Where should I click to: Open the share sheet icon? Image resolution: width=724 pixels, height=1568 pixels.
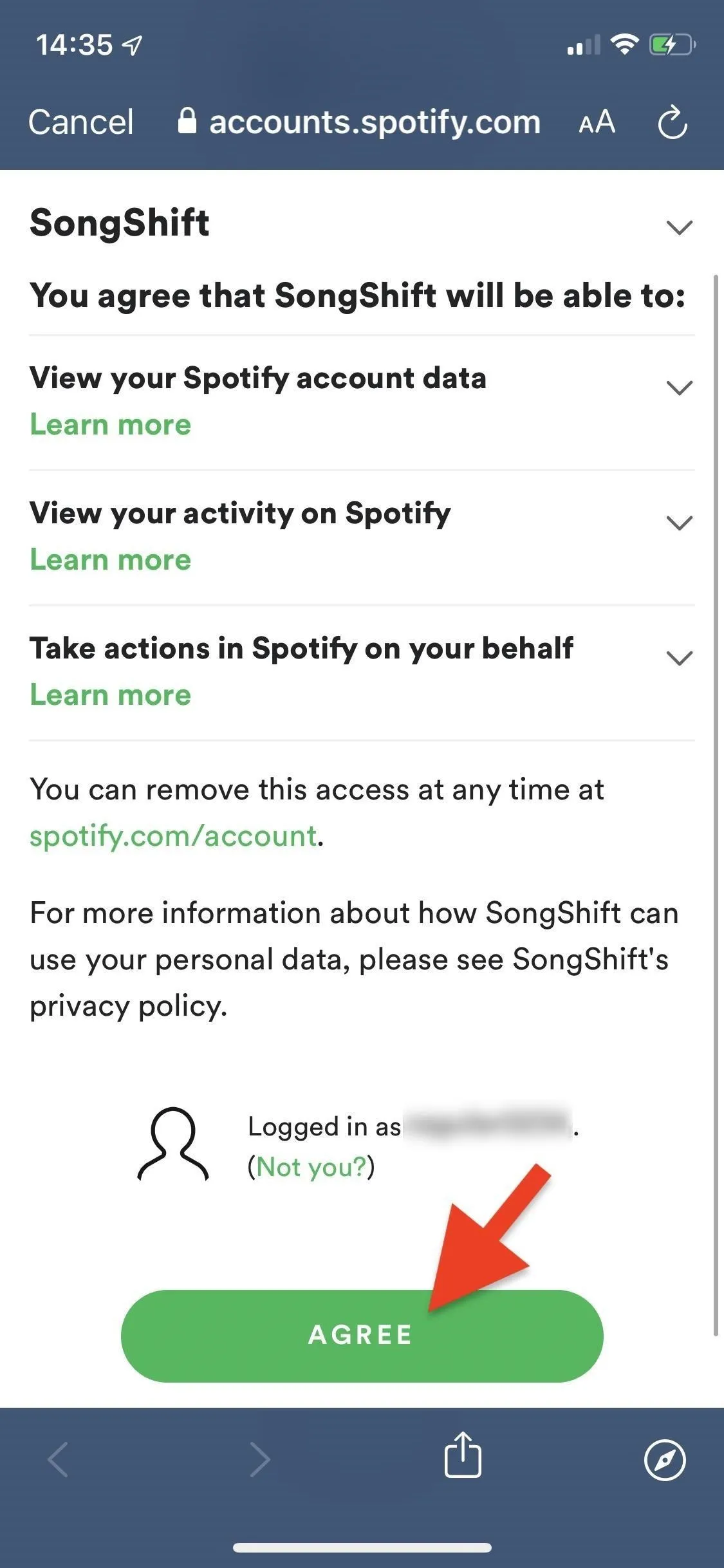point(463,1455)
